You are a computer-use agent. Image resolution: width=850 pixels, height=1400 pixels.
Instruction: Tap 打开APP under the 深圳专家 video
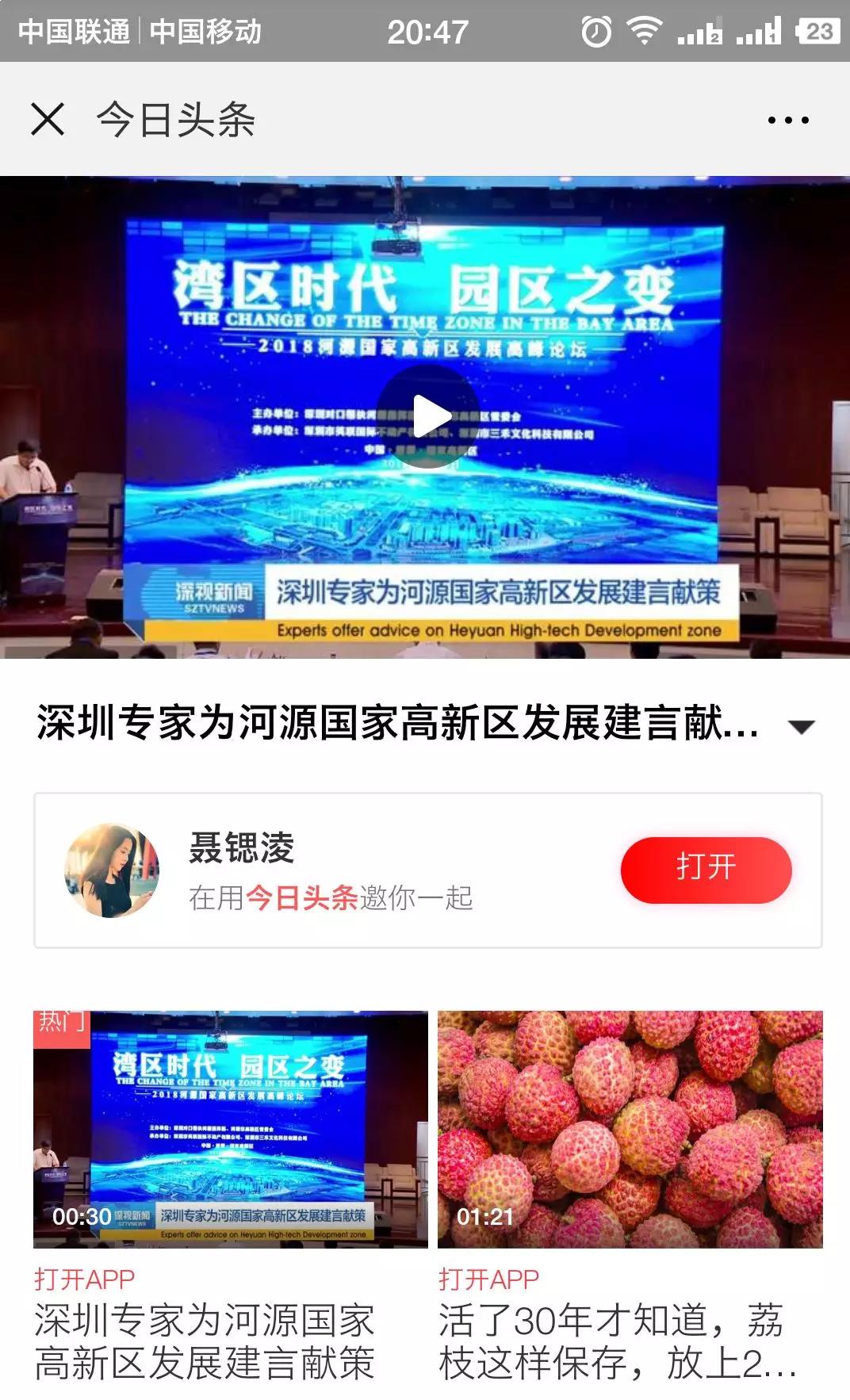(85, 1279)
